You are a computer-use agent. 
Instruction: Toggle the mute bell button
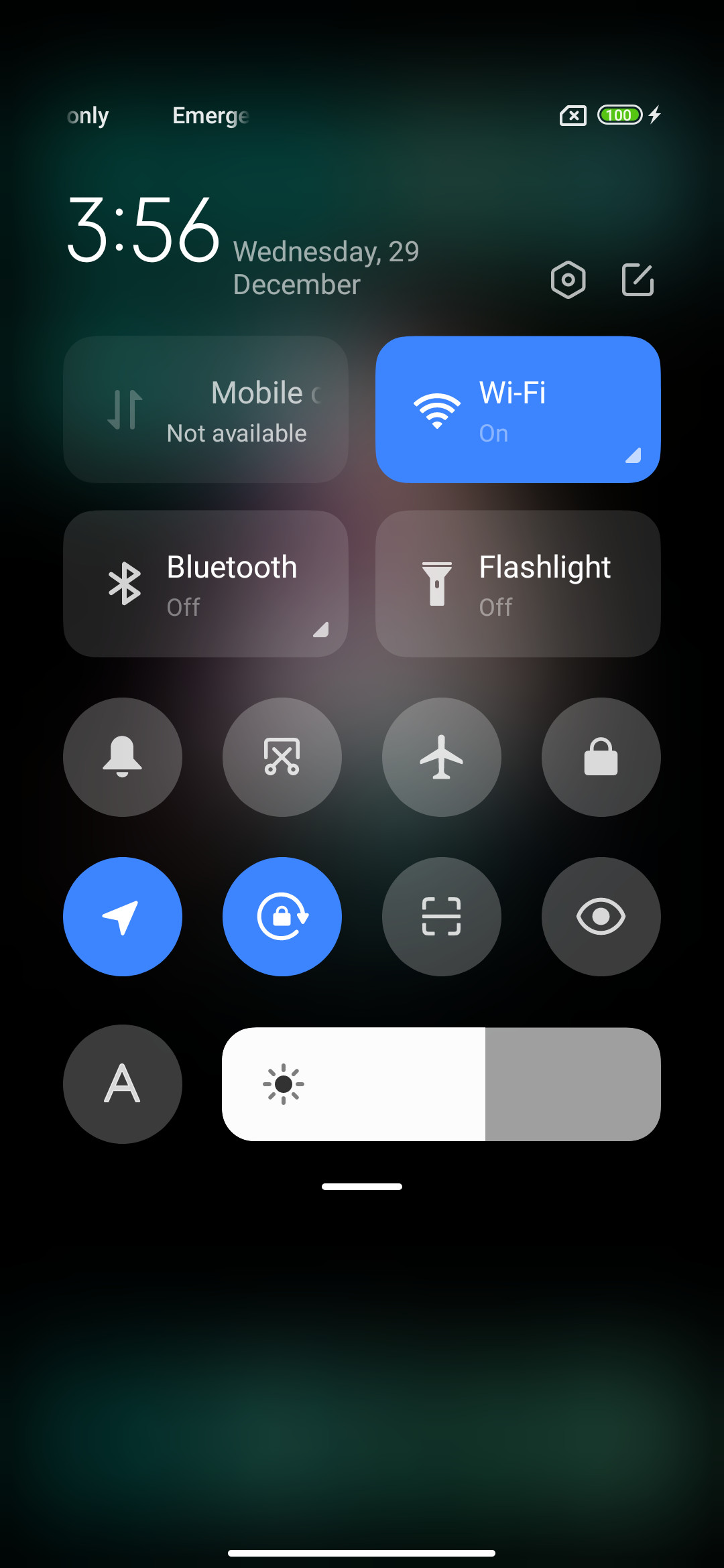coord(123,757)
